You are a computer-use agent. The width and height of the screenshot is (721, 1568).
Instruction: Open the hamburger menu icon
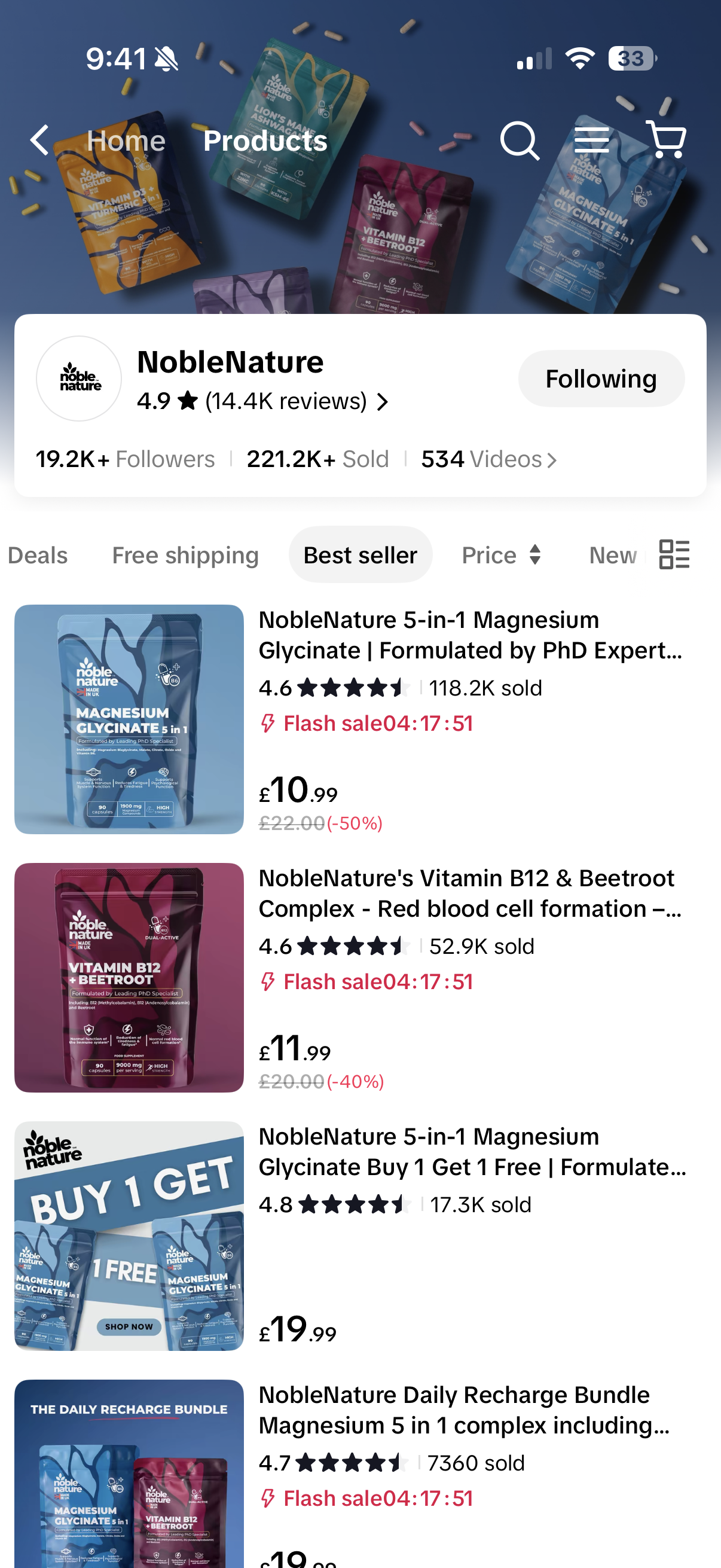coord(591,141)
